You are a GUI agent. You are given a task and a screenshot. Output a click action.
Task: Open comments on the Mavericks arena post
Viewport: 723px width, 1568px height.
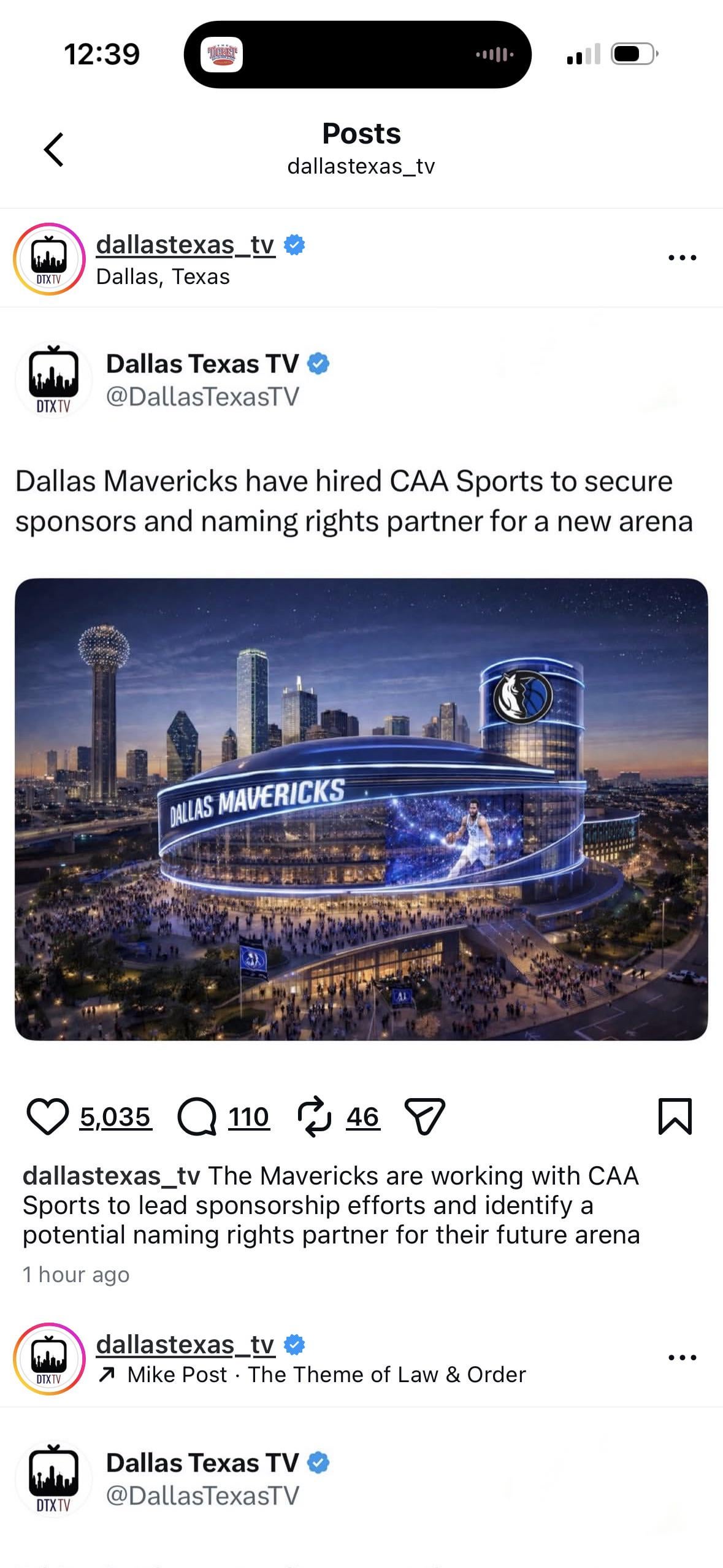click(196, 1116)
